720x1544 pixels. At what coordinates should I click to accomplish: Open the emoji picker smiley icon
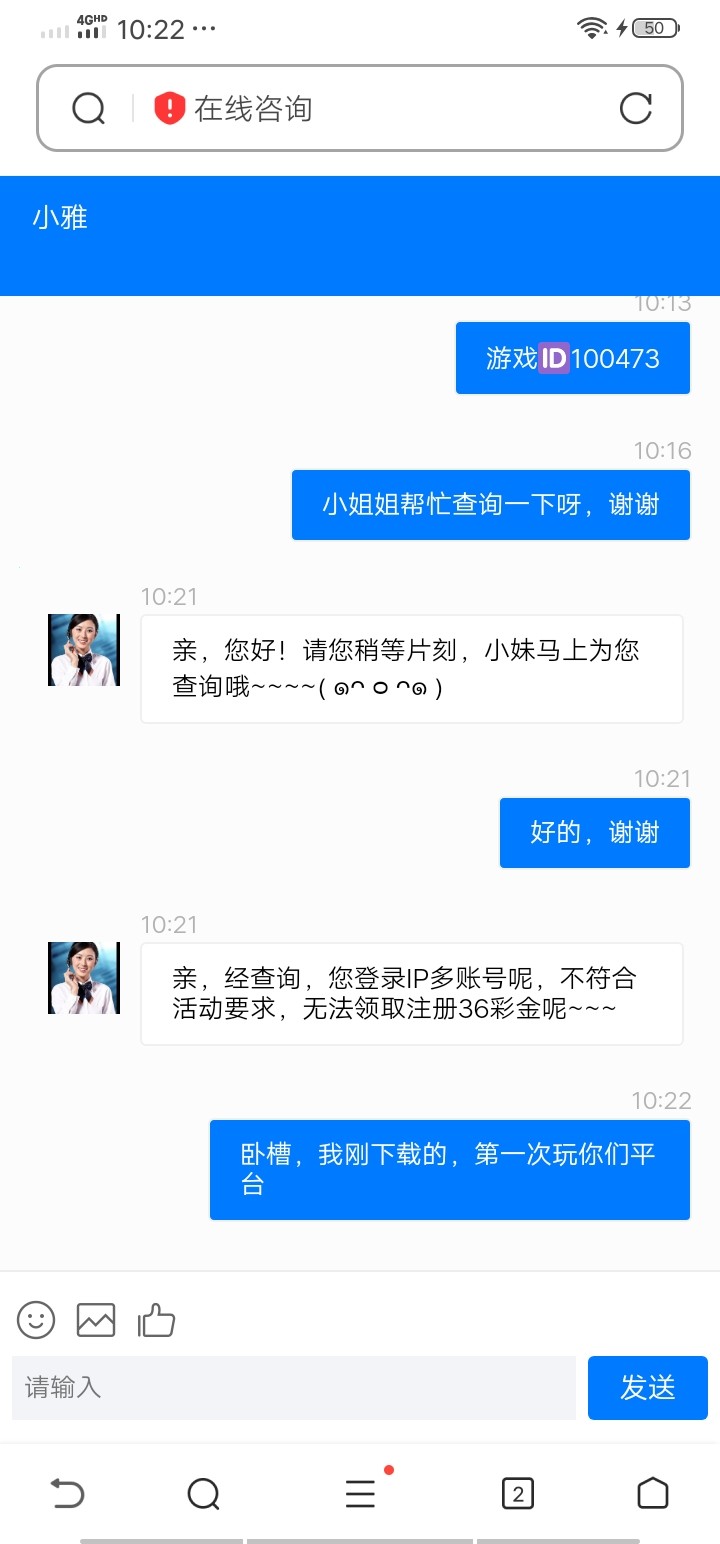pos(35,1319)
